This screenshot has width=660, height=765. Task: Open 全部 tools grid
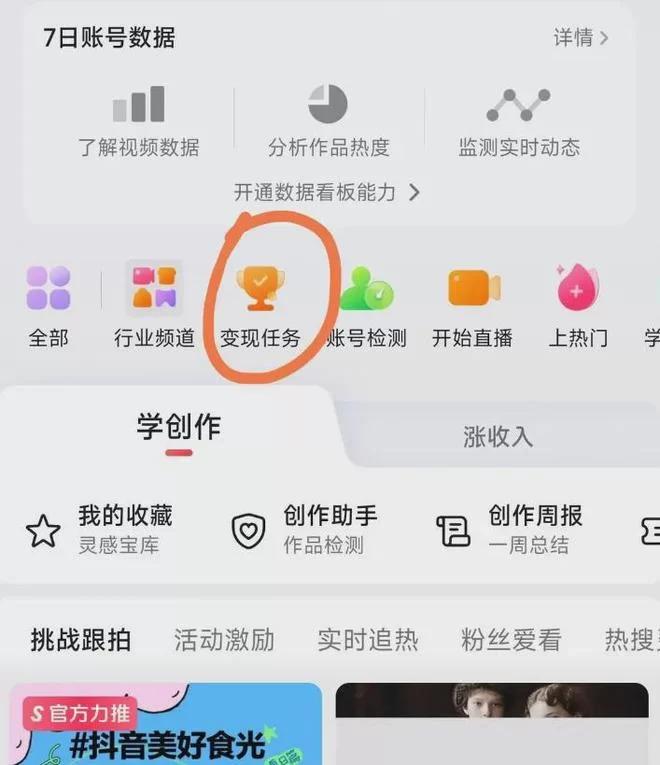(48, 305)
